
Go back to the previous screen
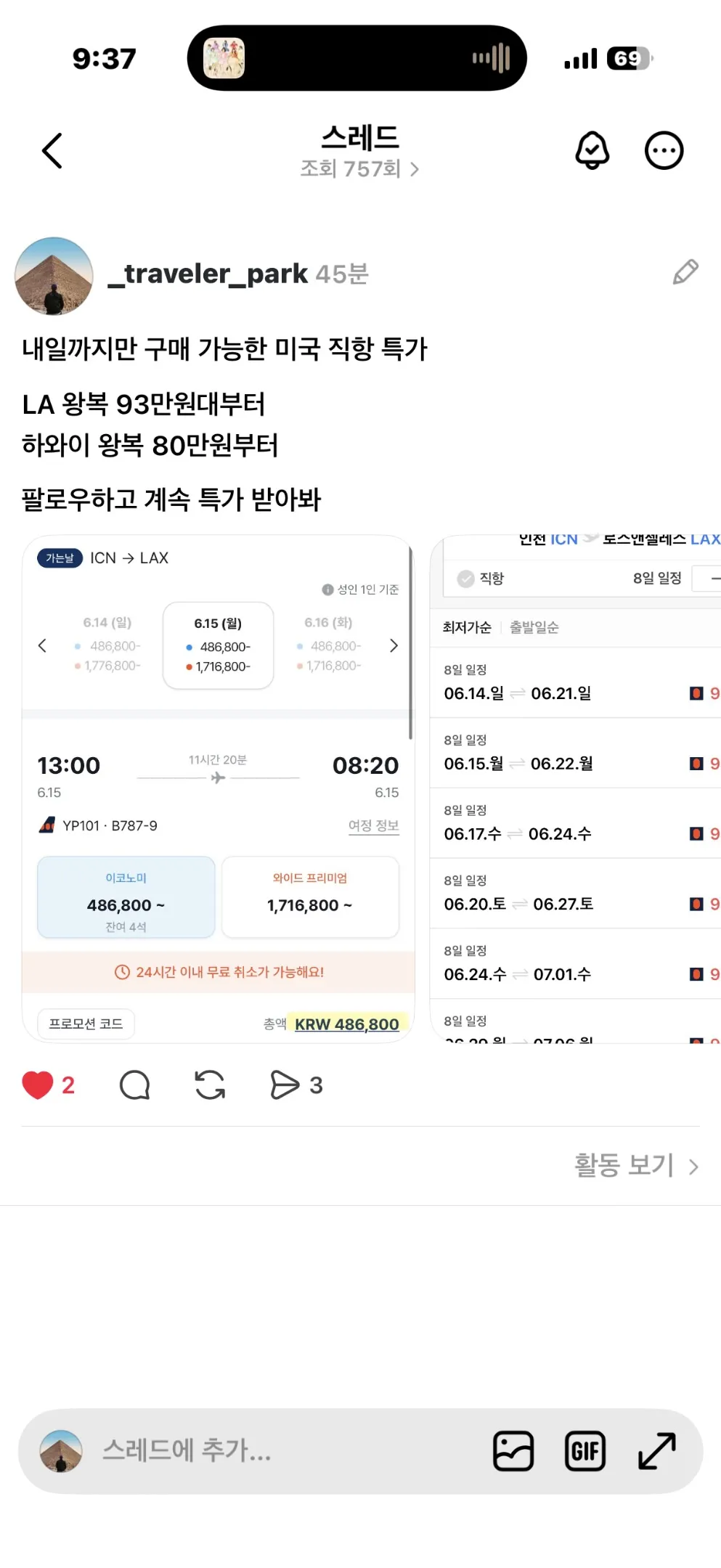pos(52,151)
